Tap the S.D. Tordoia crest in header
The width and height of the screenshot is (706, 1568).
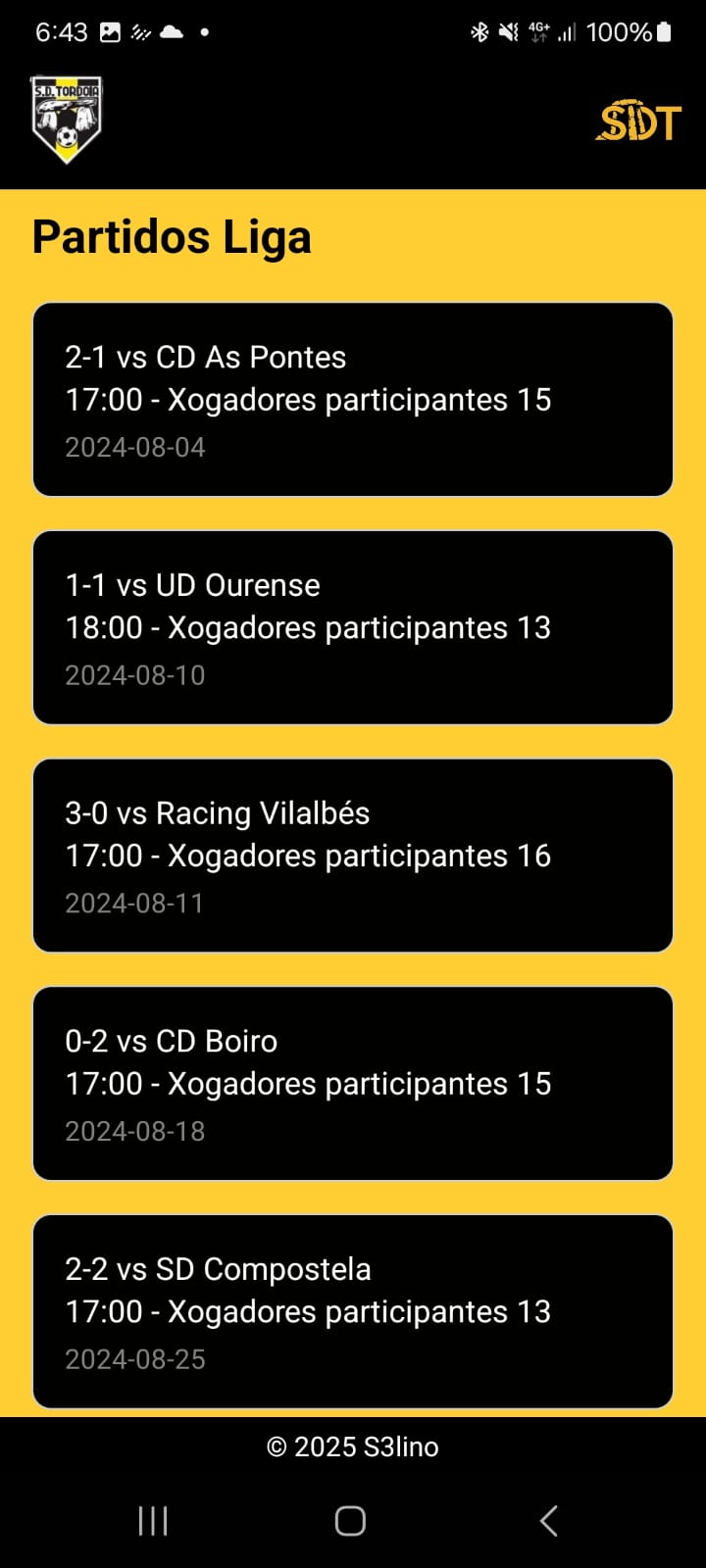[66, 120]
